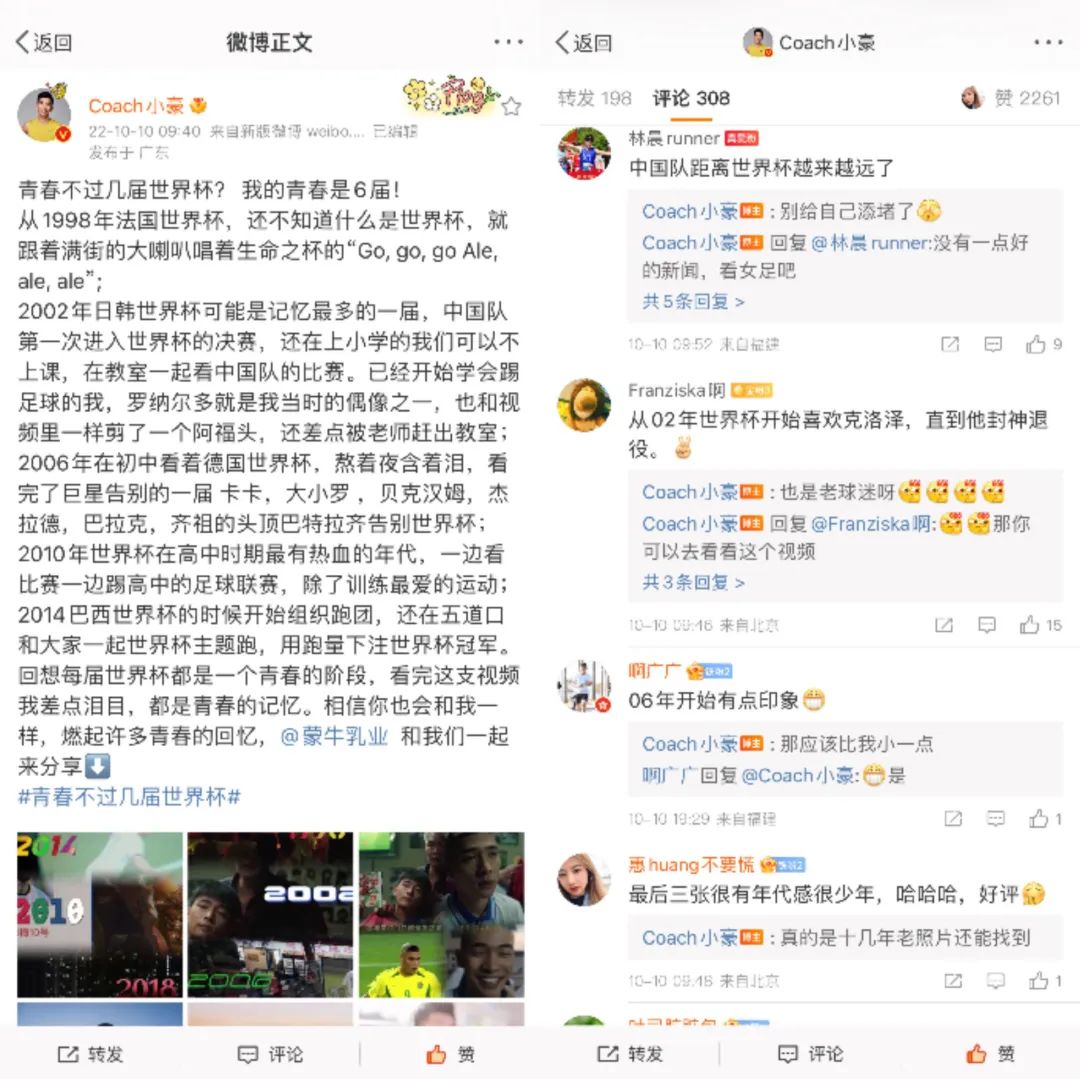
Task: Open the photo tile showing 2014 and 2010
Action: click(x=99, y=914)
